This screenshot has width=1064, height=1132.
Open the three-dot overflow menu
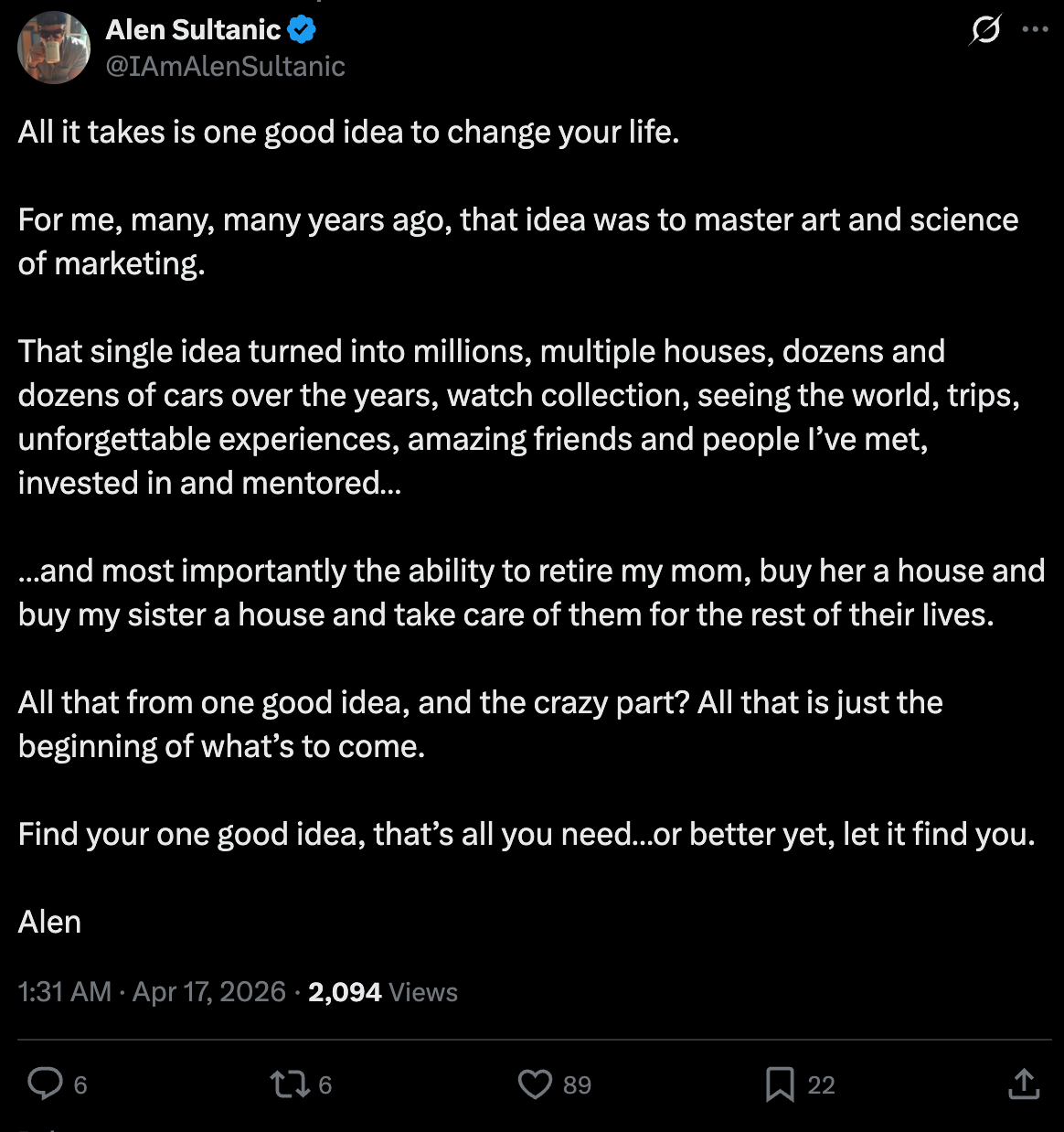pyautogui.click(x=1036, y=29)
